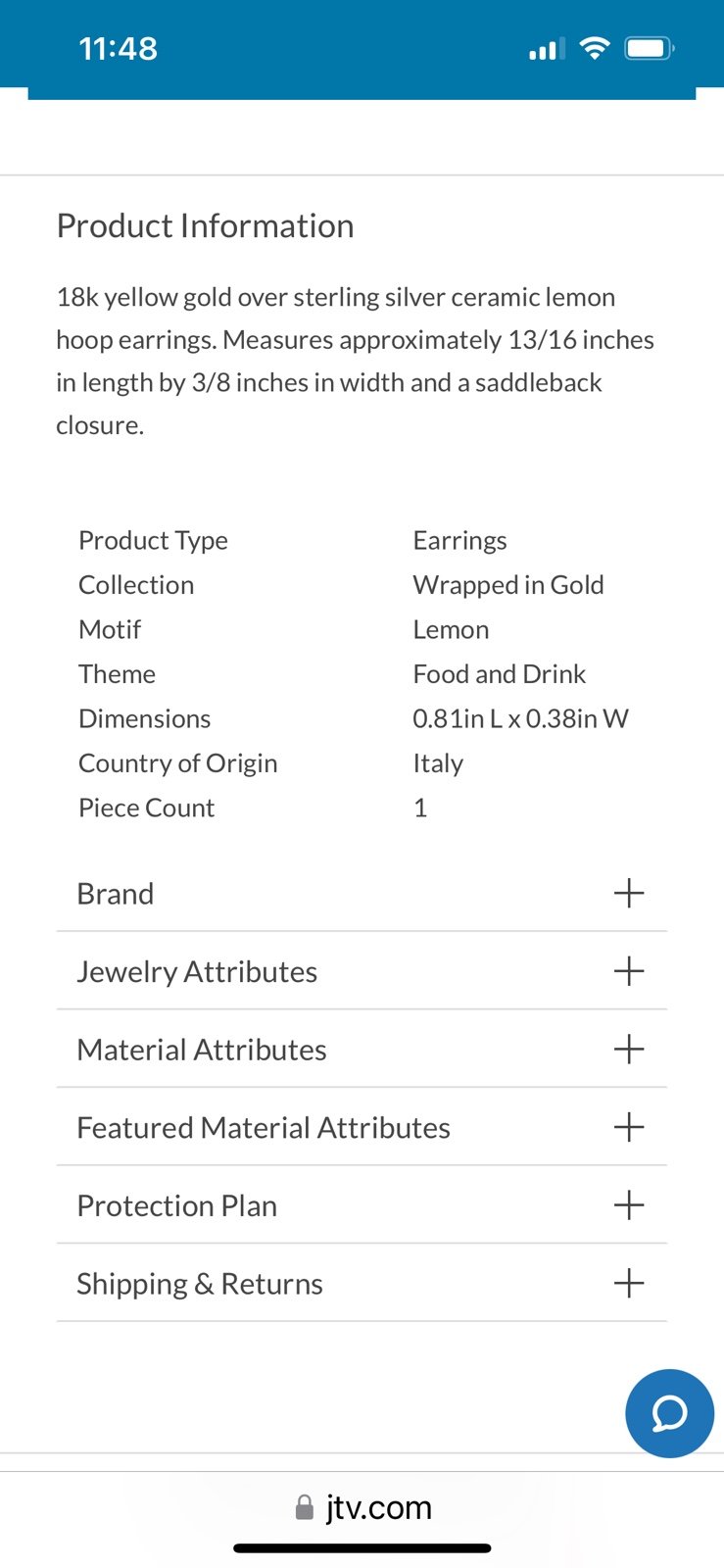The image size is (724, 1568).
Task: Tap the jtv.com address bar
Action: [362, 1507]
